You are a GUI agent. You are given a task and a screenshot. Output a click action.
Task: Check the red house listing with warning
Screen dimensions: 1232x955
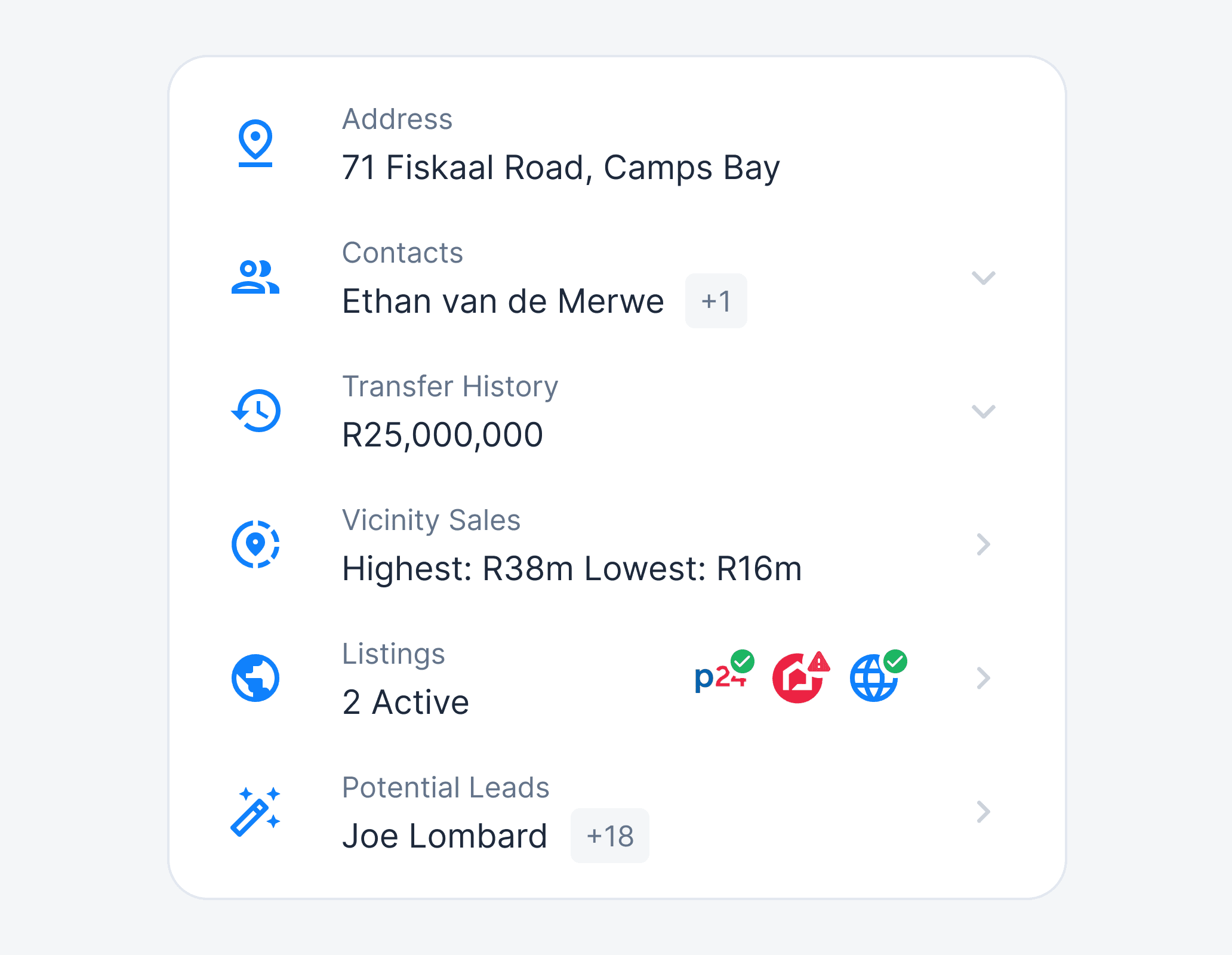point(799,677)
